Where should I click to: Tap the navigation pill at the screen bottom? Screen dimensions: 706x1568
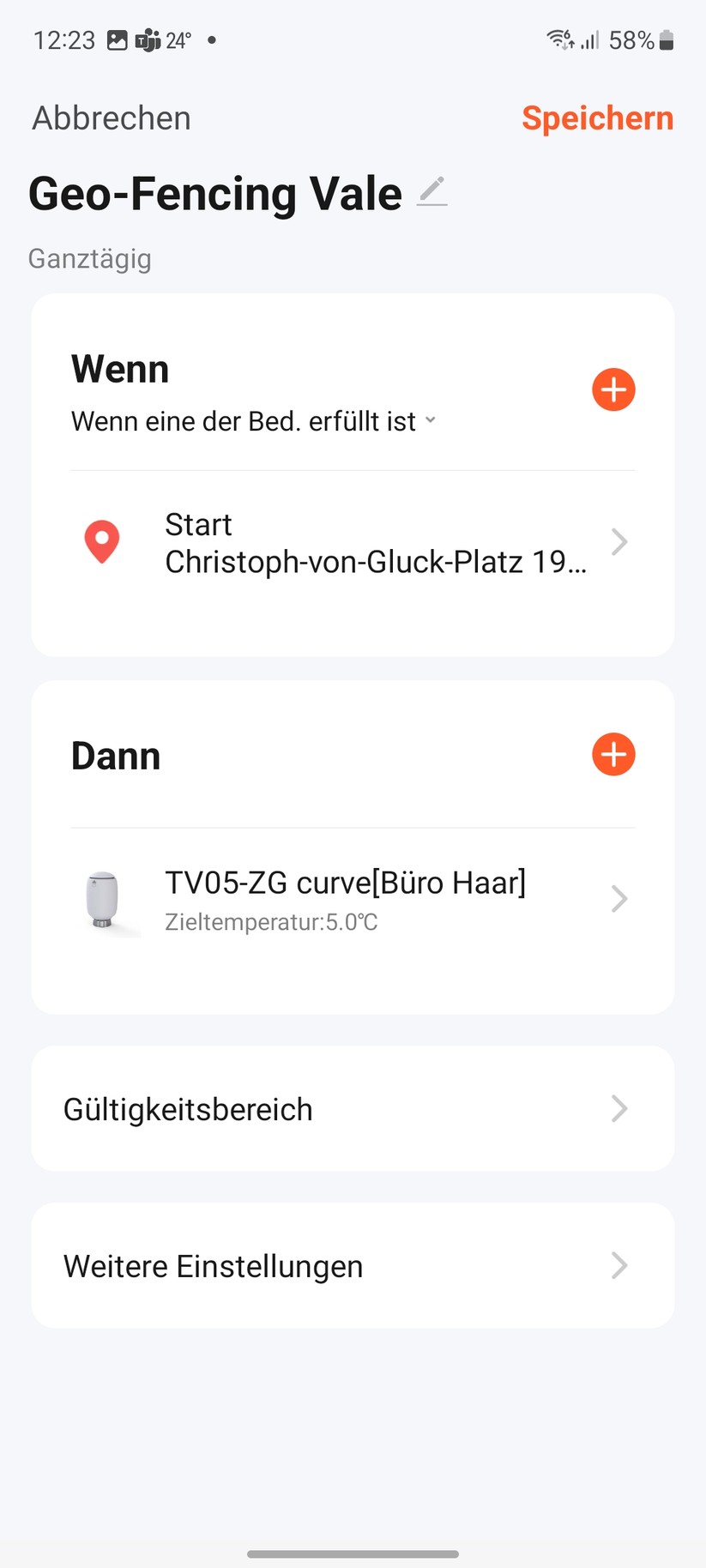(353, 1553)
